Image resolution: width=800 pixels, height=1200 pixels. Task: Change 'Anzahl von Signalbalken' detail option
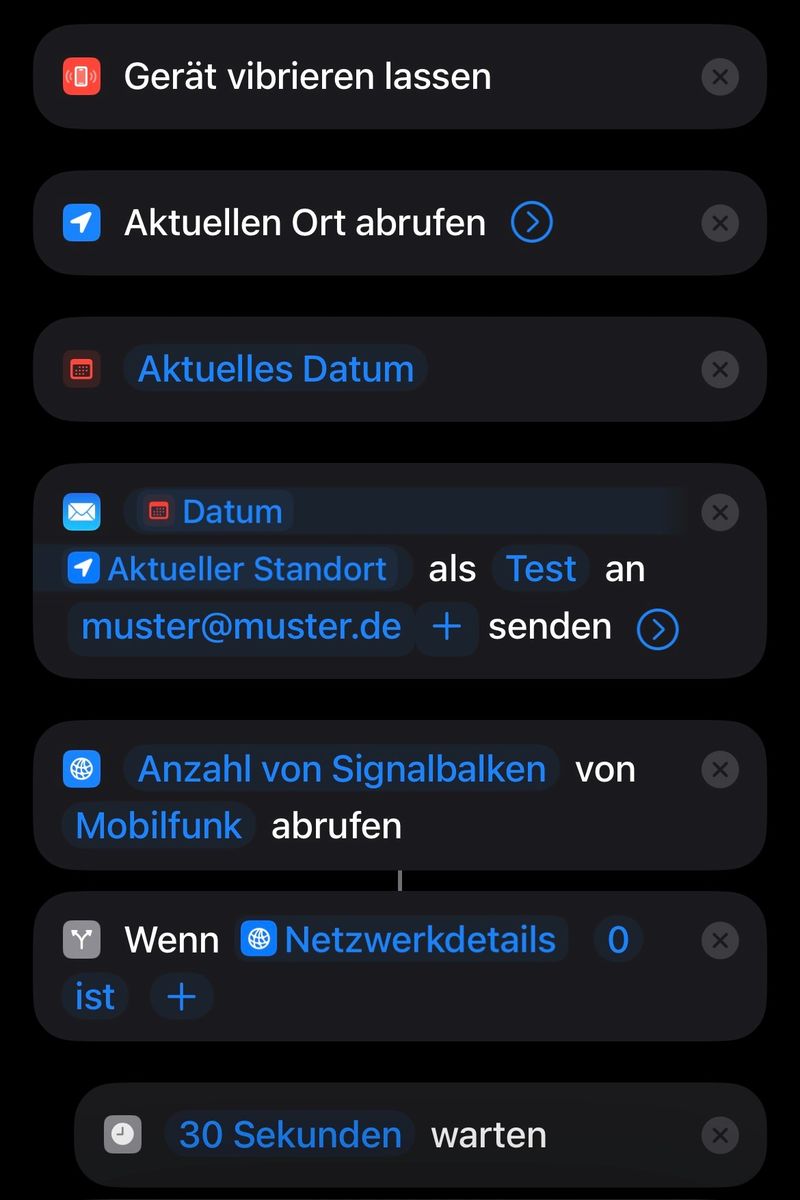point(341,769)
